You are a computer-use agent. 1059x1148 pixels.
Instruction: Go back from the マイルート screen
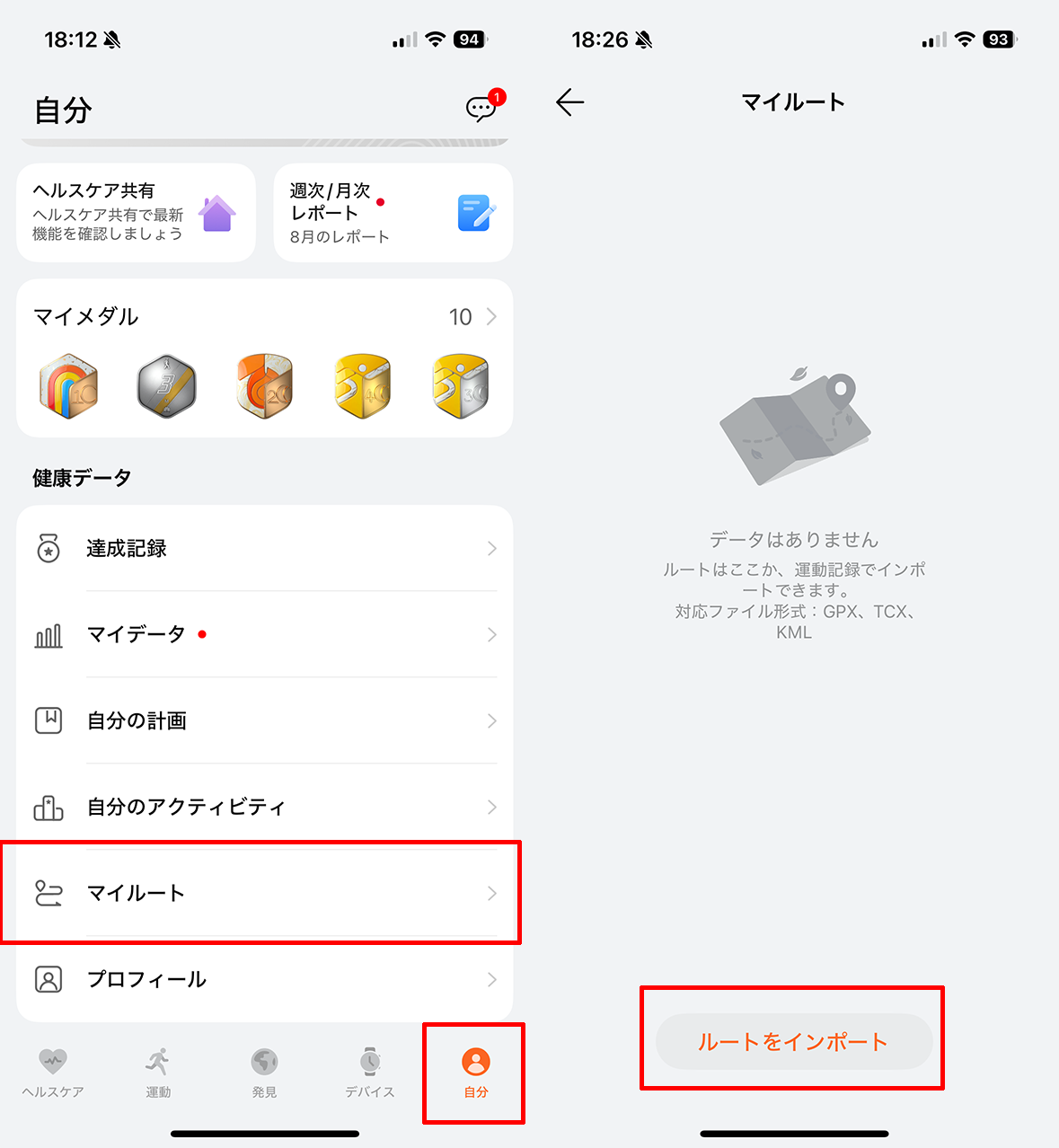[x=570, y=102]
